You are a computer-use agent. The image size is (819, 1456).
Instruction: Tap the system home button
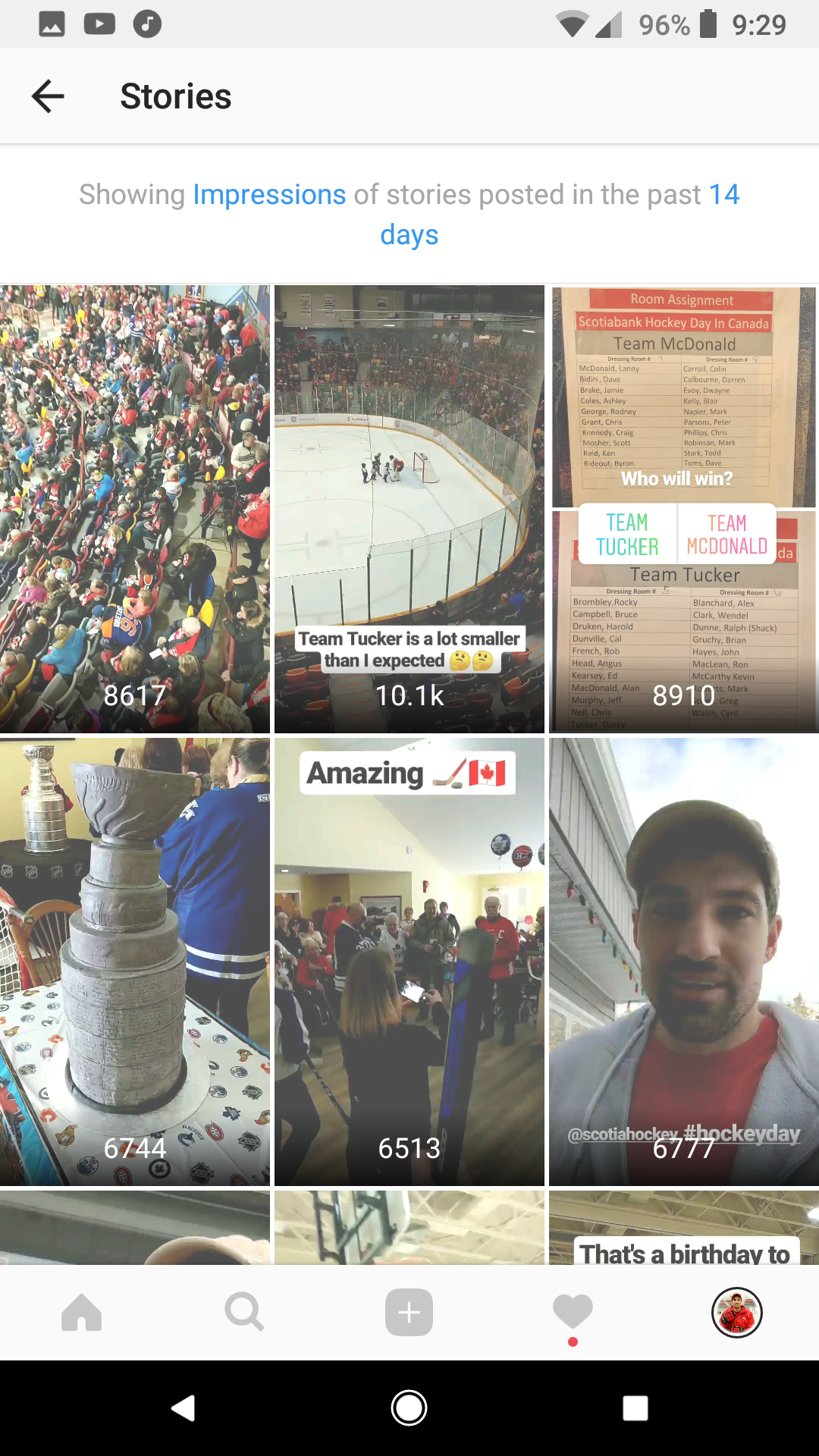coord(409,1408)
